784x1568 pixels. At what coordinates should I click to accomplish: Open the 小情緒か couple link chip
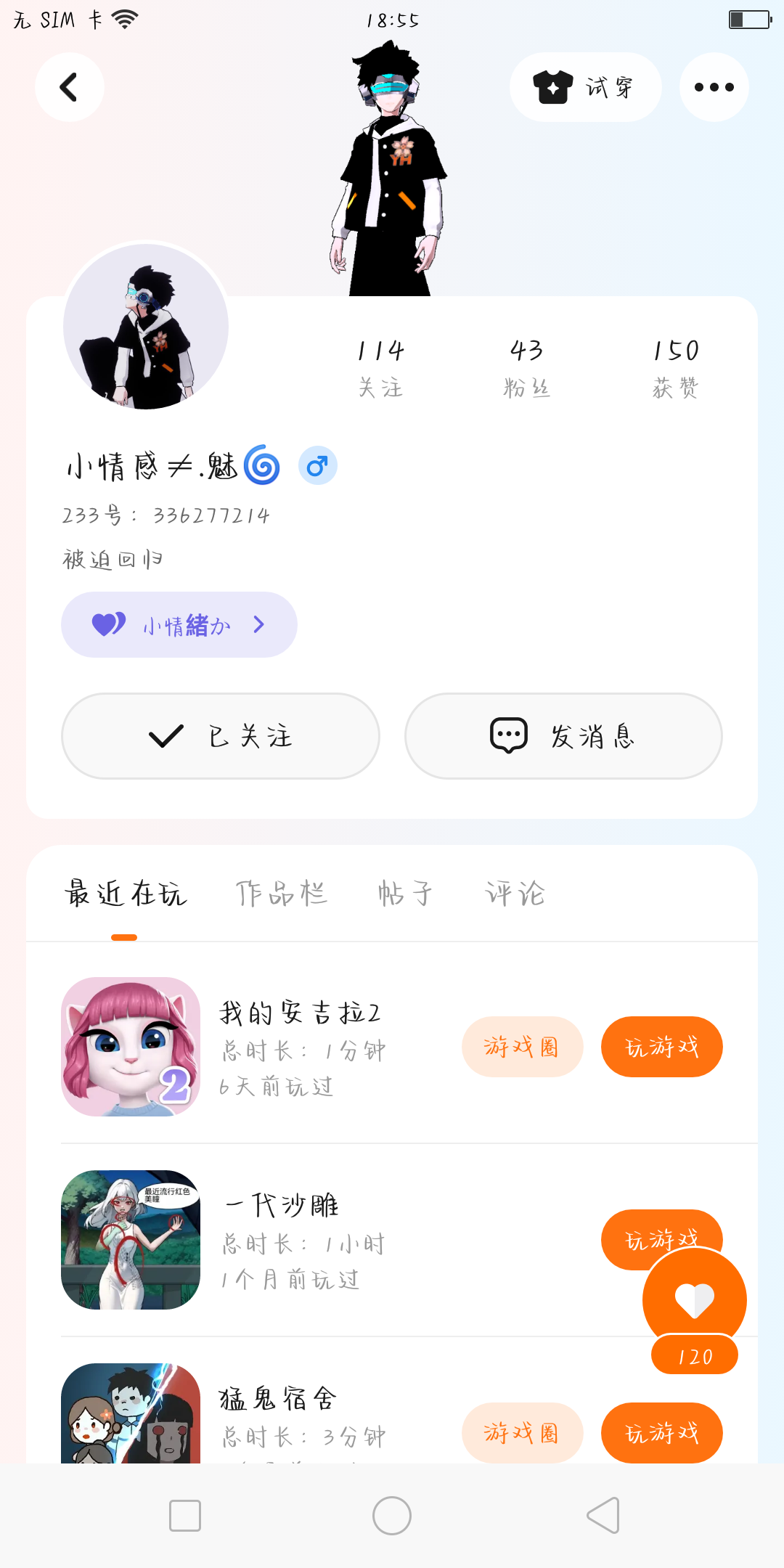pos(179,624)
